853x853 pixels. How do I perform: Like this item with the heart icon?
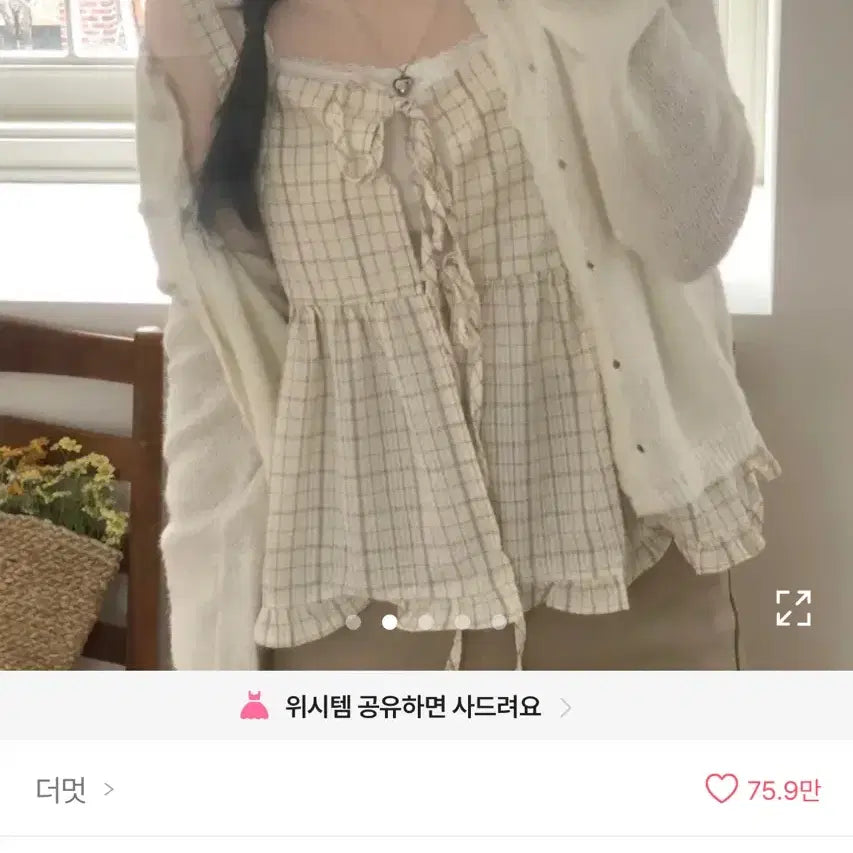[721, 789]
